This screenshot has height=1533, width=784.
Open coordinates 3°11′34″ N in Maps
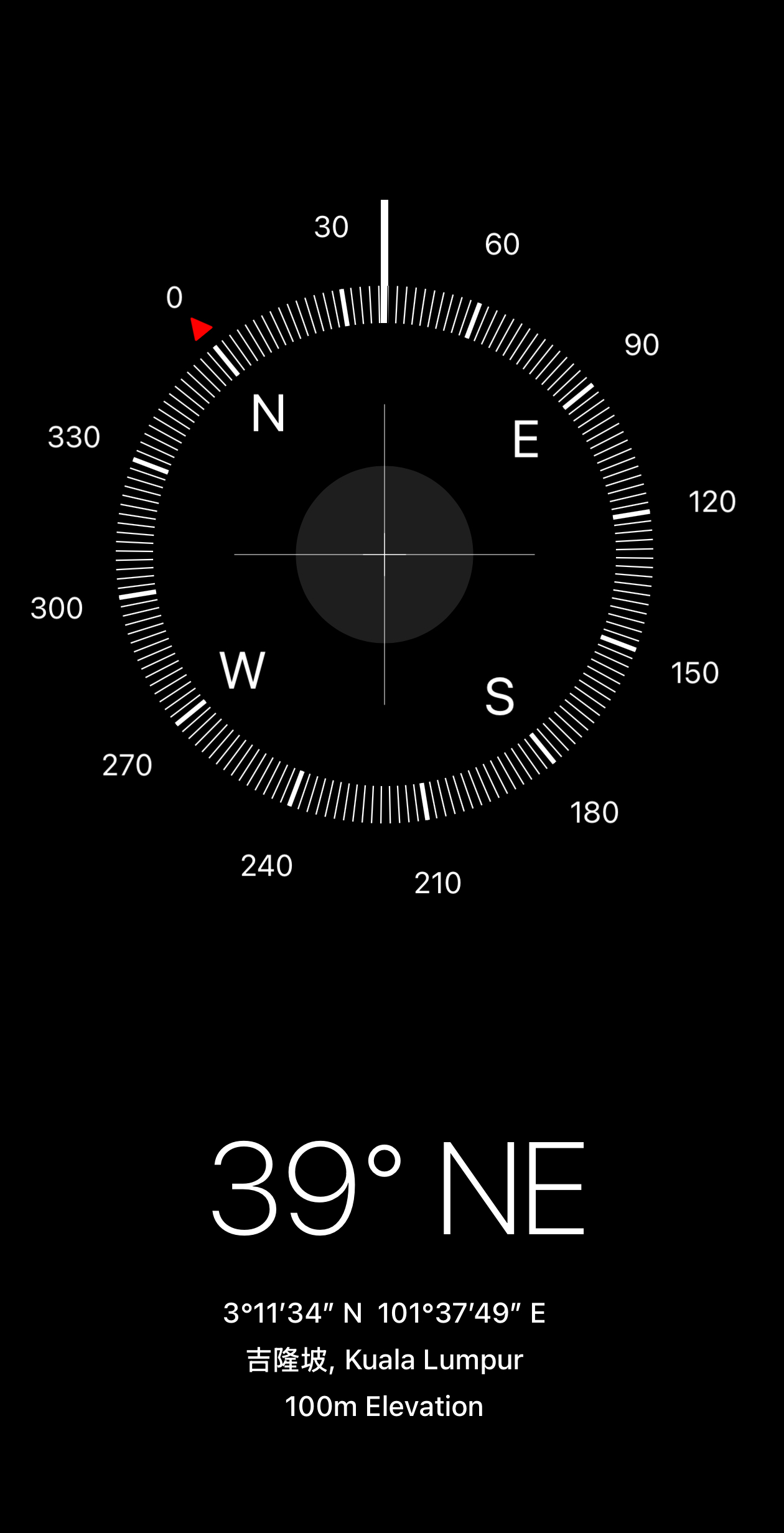[384, 1313]
